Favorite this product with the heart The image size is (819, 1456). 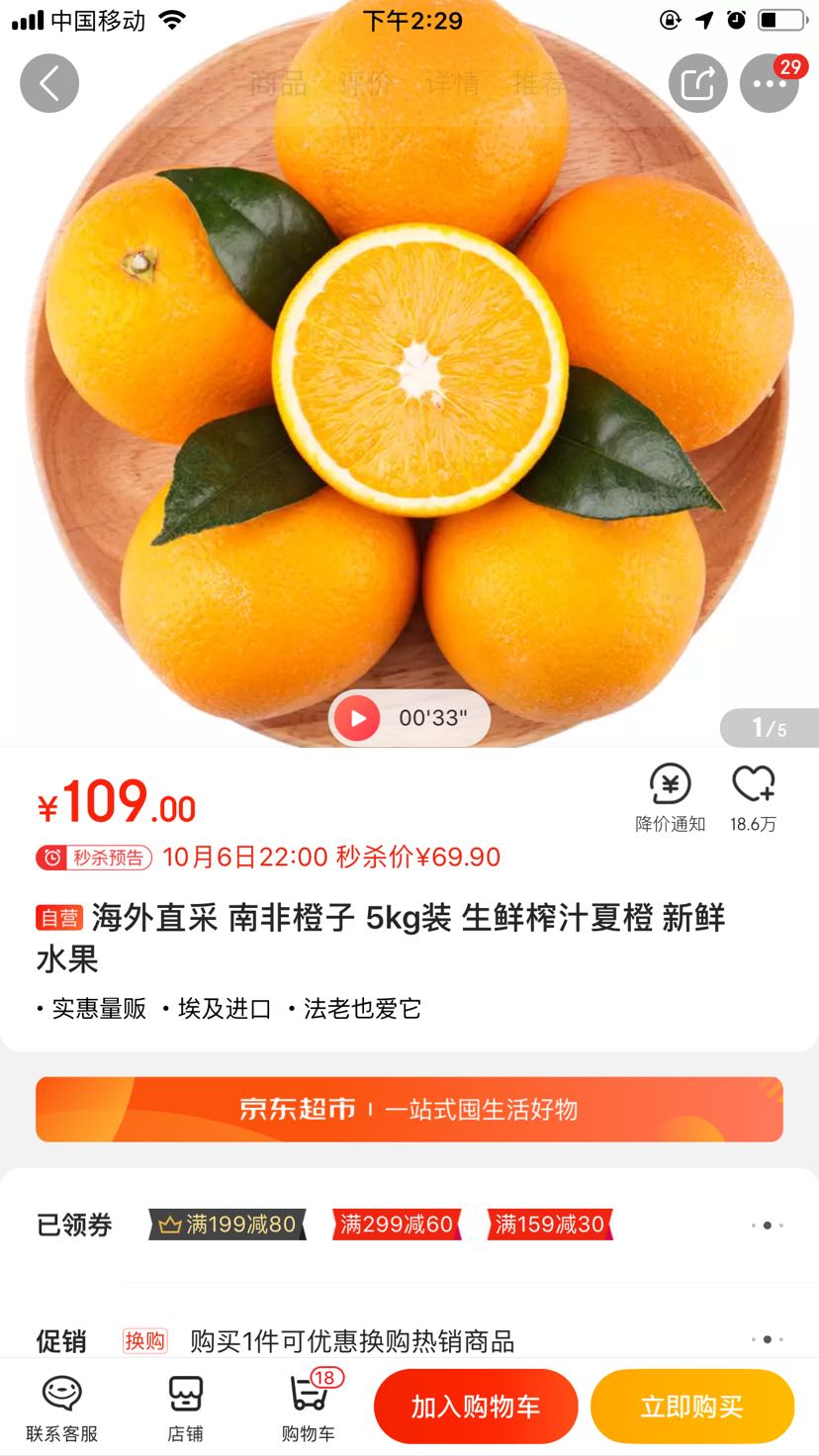pyautogui.click(x=753, y=797)
